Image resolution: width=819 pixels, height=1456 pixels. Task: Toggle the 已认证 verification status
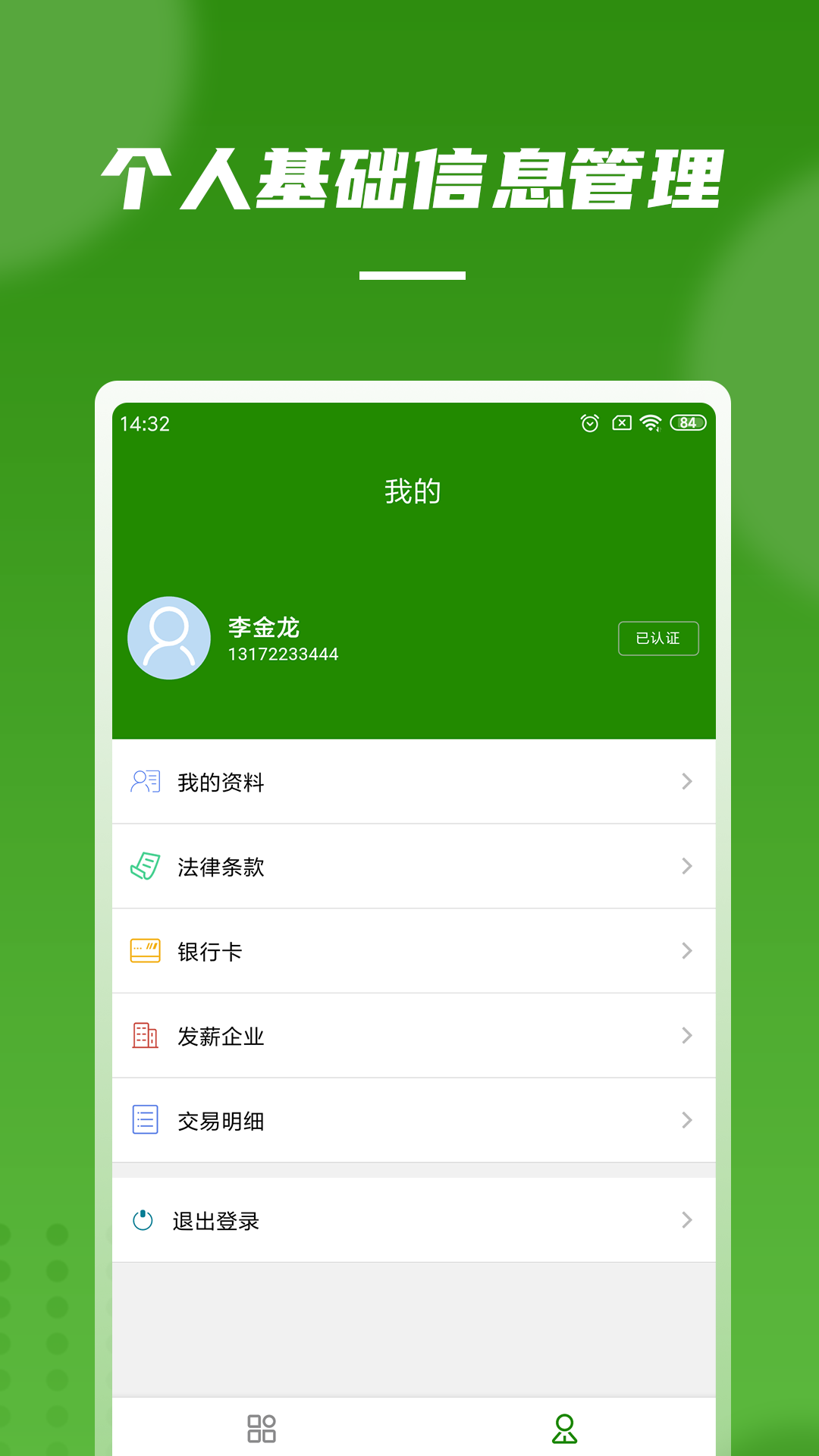pos(658,639)
